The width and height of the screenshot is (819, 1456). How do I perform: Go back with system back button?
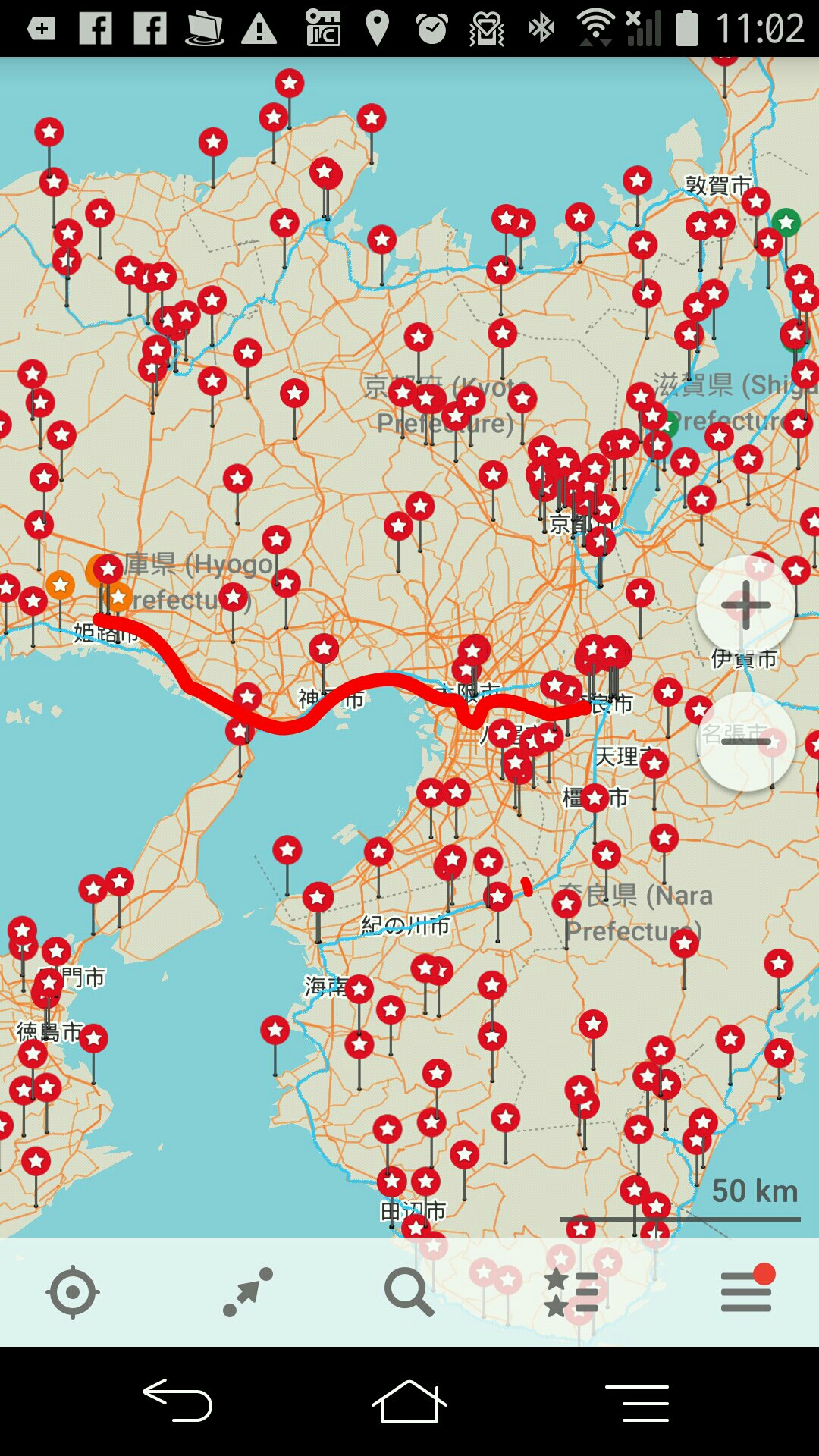coord(178,1401)
